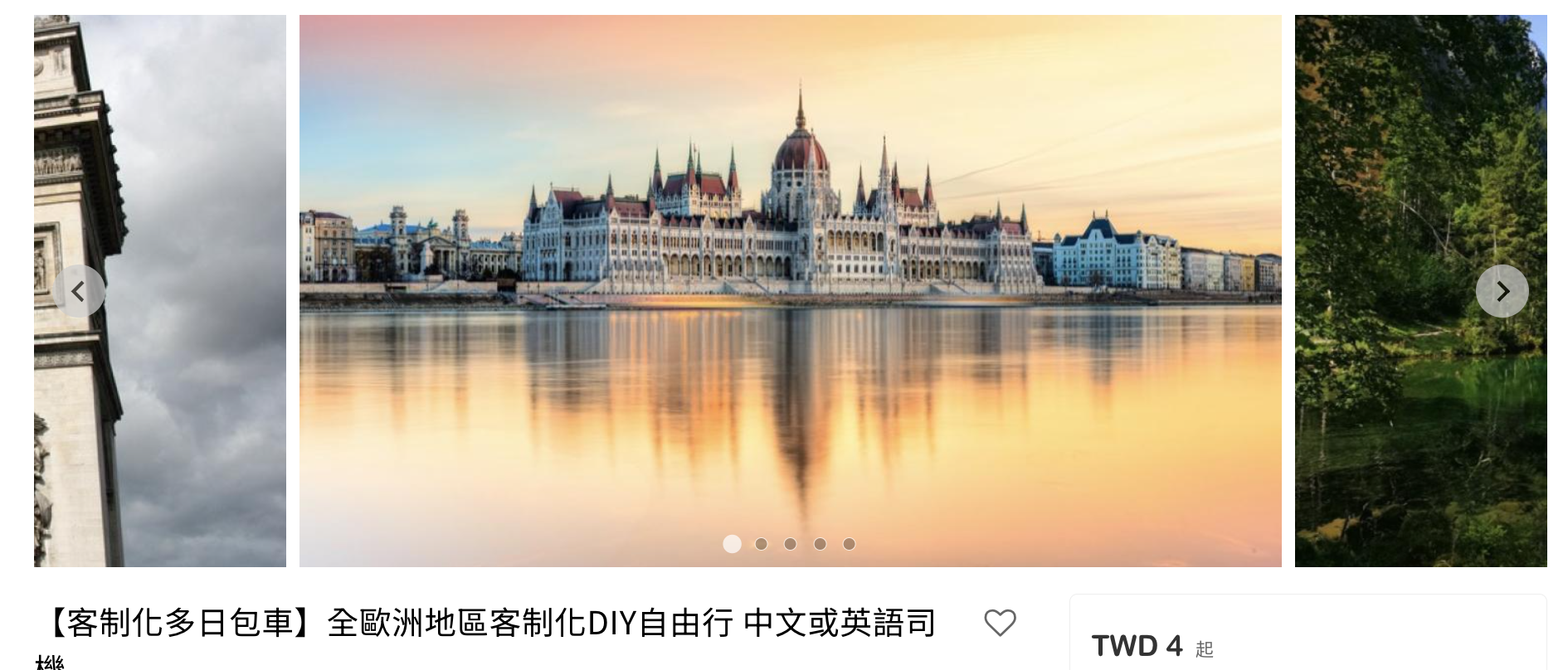
Task: Add this tour to the wishlist (heart icon)
Action: coord(1000,623)
